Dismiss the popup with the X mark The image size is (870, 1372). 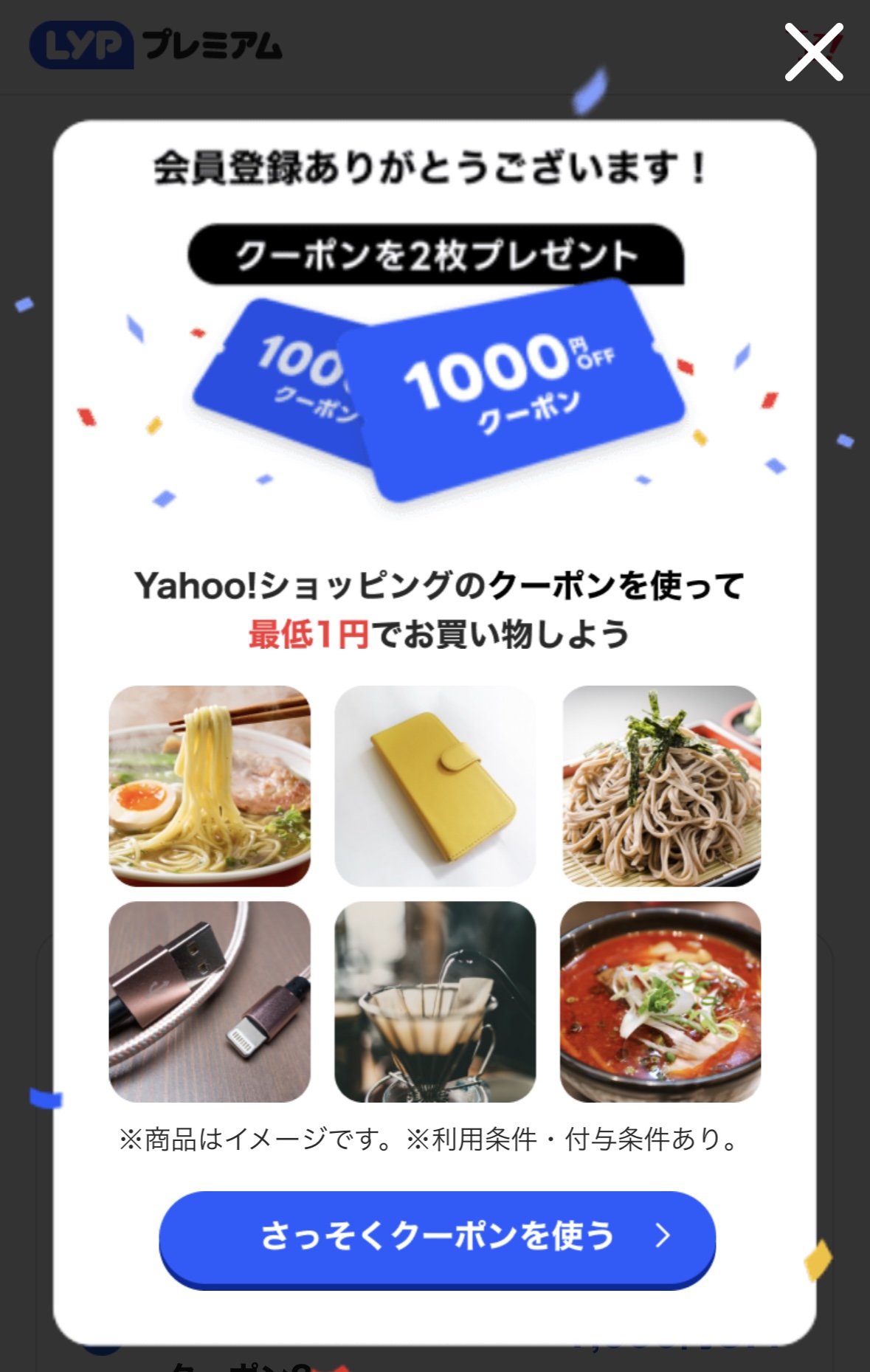click(x=815, y=52)
